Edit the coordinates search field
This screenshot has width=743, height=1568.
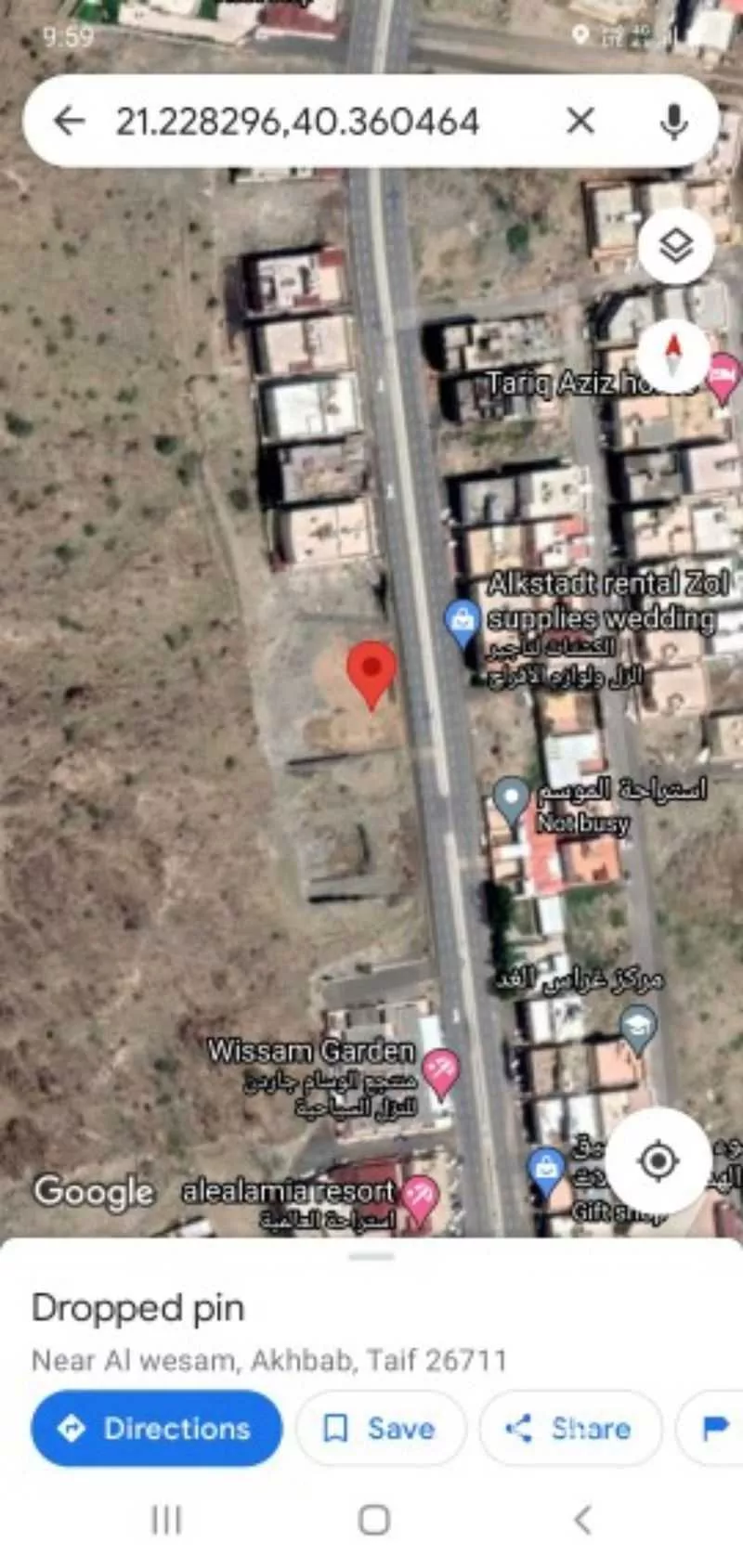click(297, 121)
